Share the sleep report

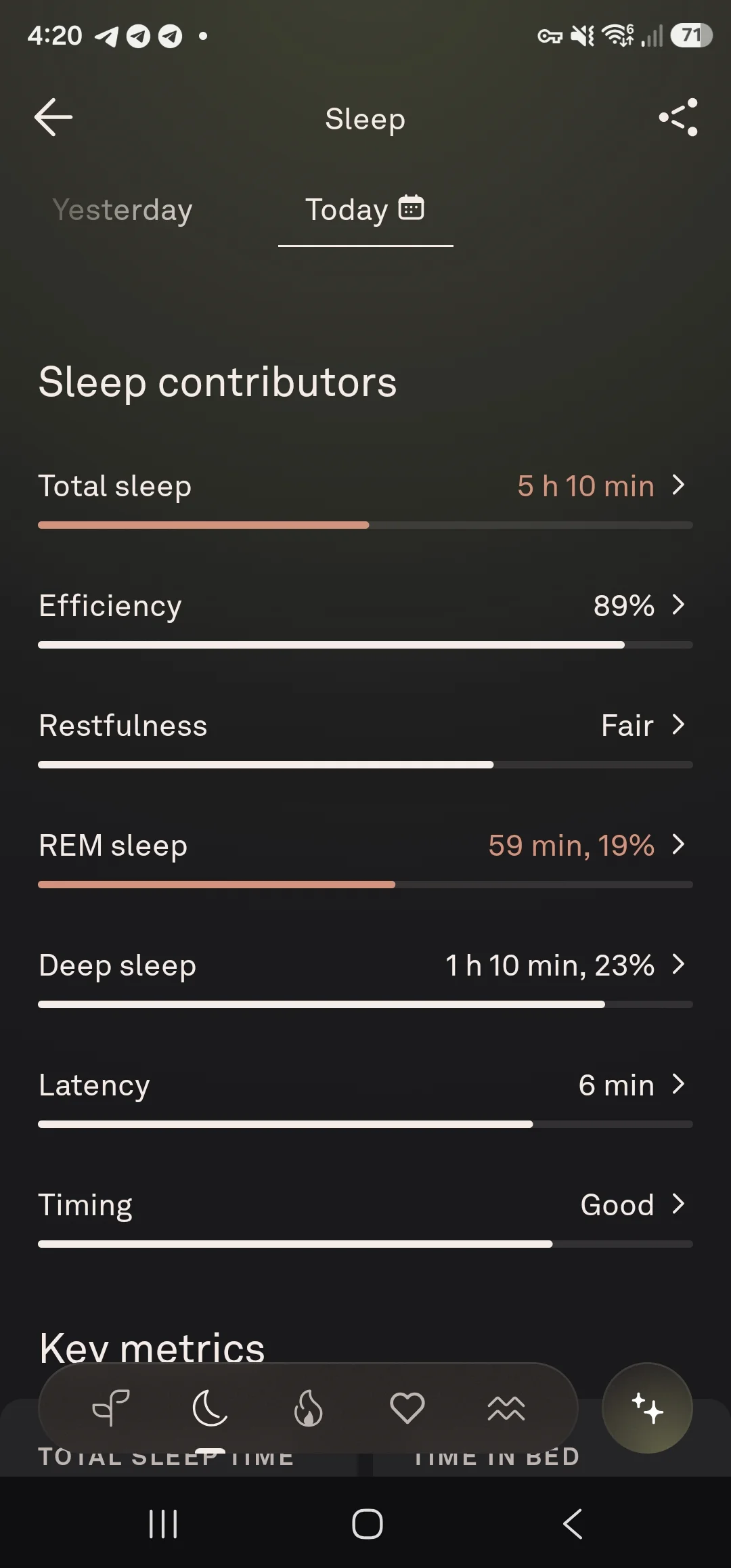coord(678,118)
